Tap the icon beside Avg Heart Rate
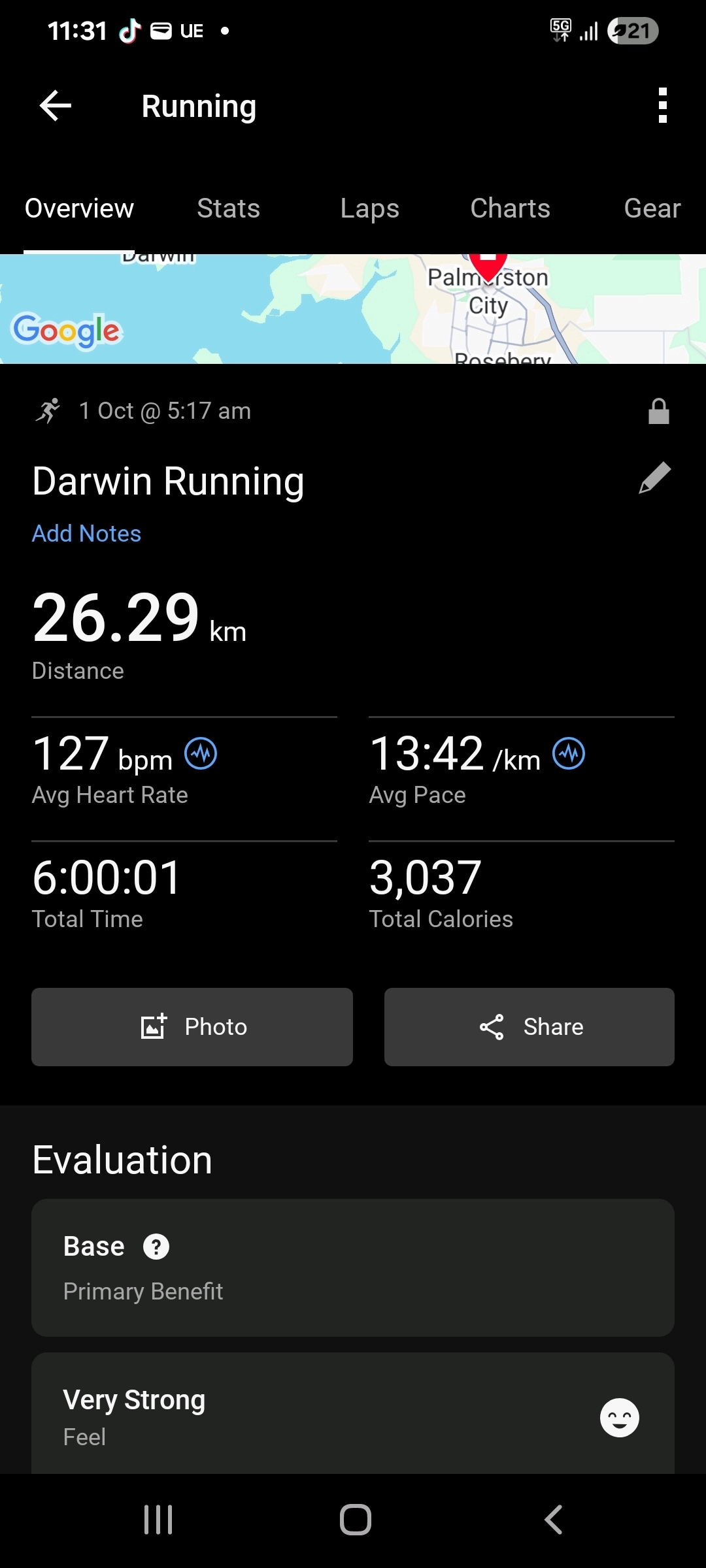This screenshot has width=706, height=1568. pos(201,754)
